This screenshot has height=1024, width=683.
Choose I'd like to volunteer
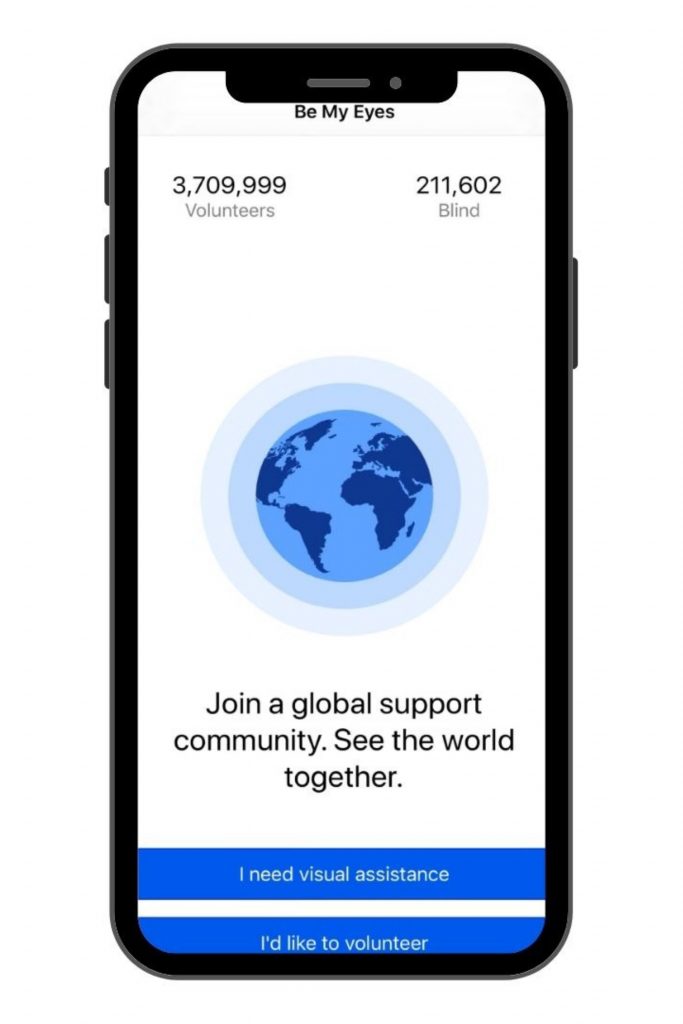click(342, 940)
